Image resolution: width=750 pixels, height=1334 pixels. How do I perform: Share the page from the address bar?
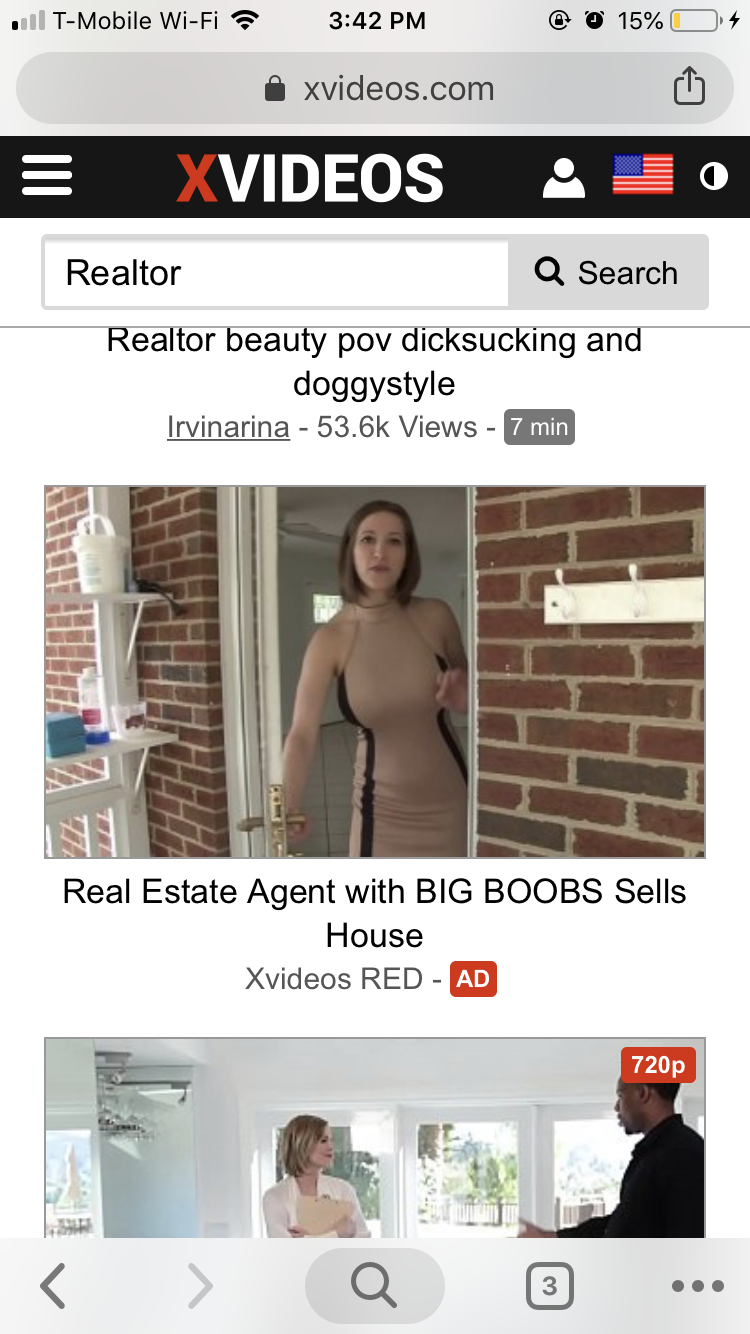[x=688, y=88]
